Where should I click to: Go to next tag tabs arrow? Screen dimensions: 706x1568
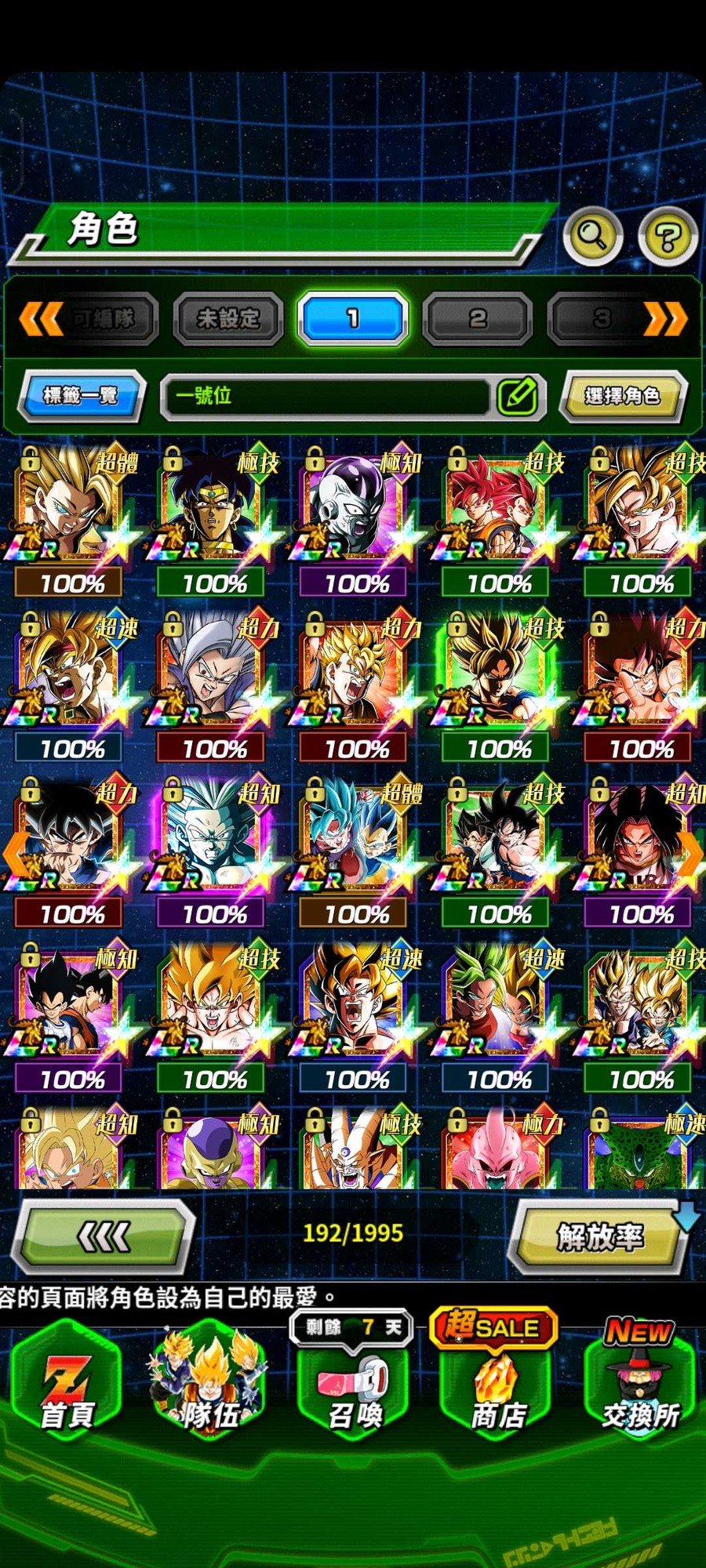pyautogui.click(x=665, y=319)
